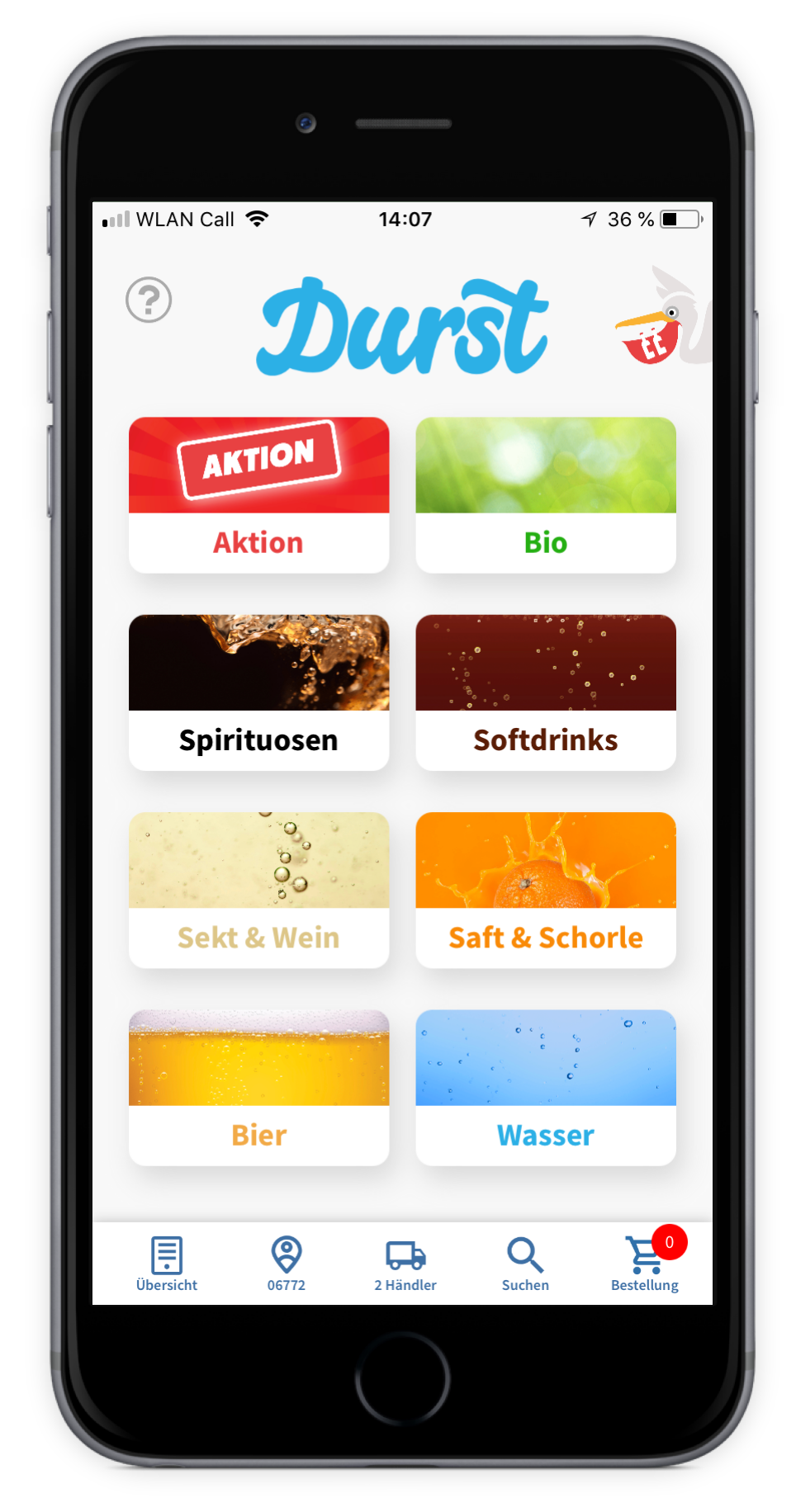Change the 06772 postcode location
Viewport: 796px width, 1512px height.
(x=287, y=1264)
